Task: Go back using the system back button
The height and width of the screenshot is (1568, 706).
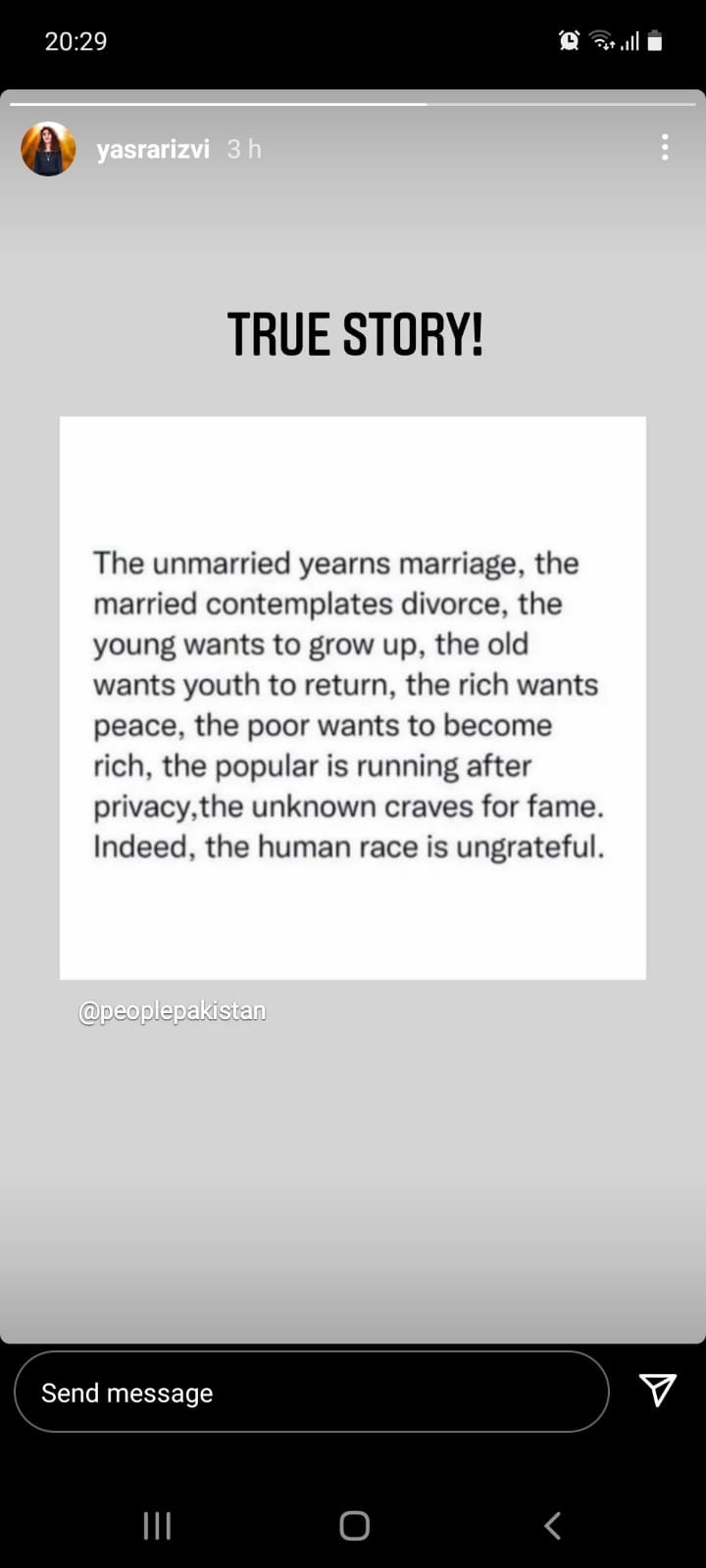Action: [x=552, y=1525]
